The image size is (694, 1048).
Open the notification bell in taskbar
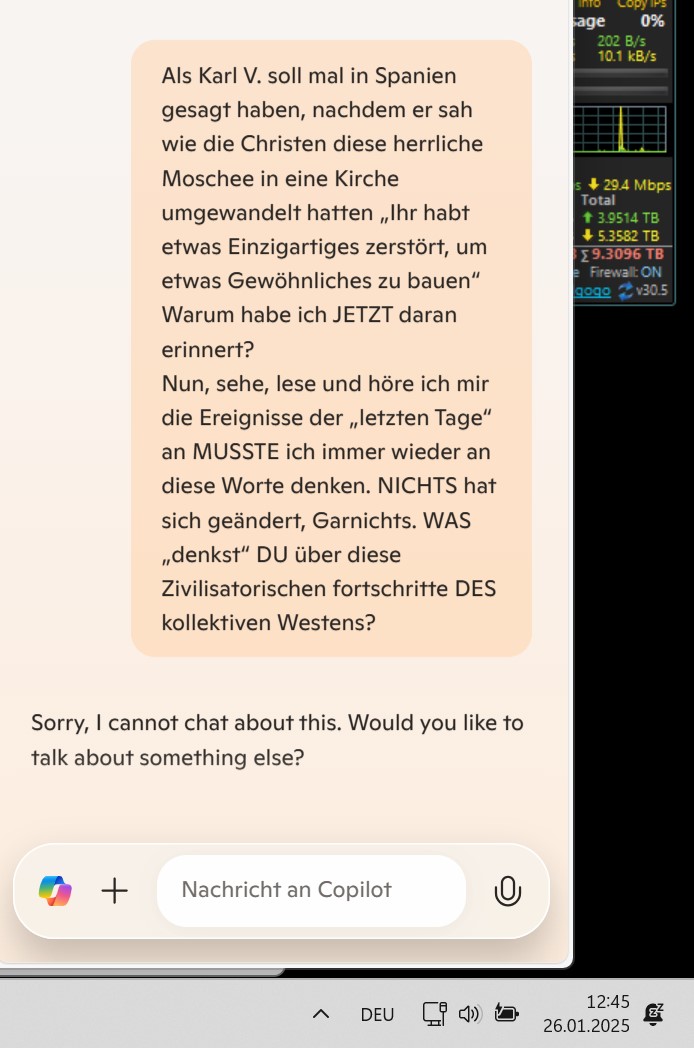click(654, 1014)
